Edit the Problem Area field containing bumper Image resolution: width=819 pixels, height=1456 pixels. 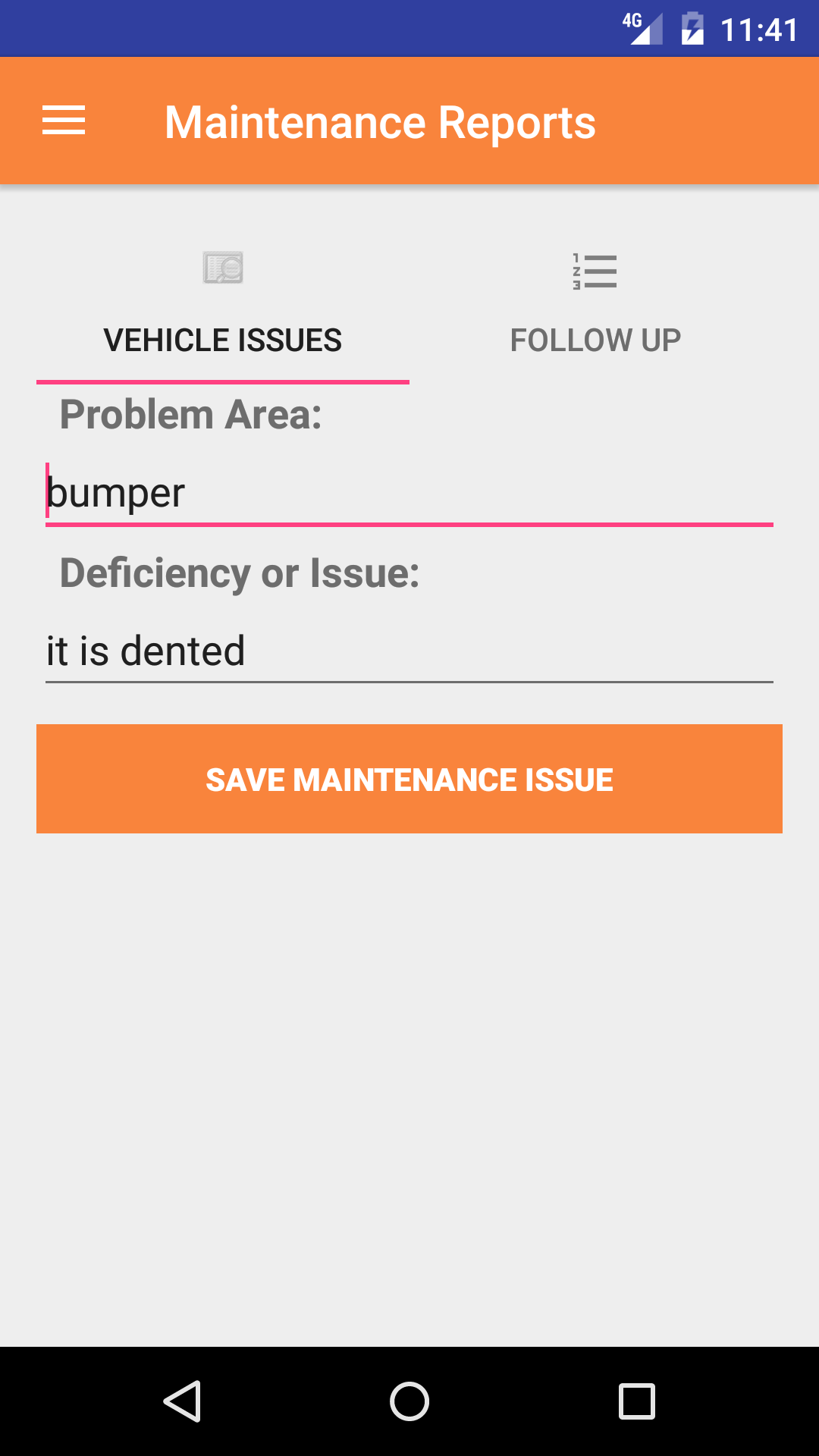(x=409, y=494)
